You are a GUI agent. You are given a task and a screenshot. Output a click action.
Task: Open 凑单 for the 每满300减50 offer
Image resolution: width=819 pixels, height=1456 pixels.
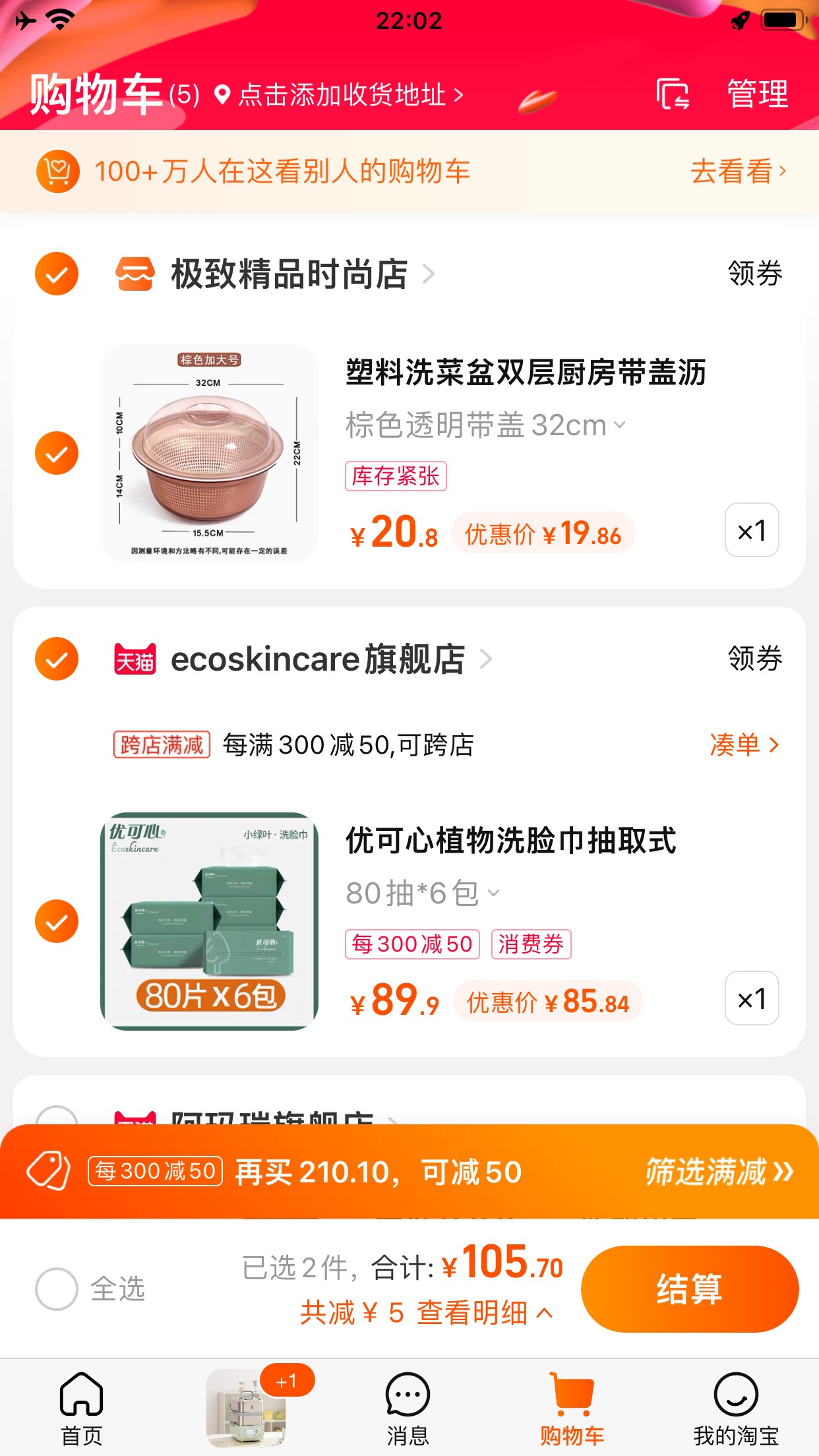point(744,745)
